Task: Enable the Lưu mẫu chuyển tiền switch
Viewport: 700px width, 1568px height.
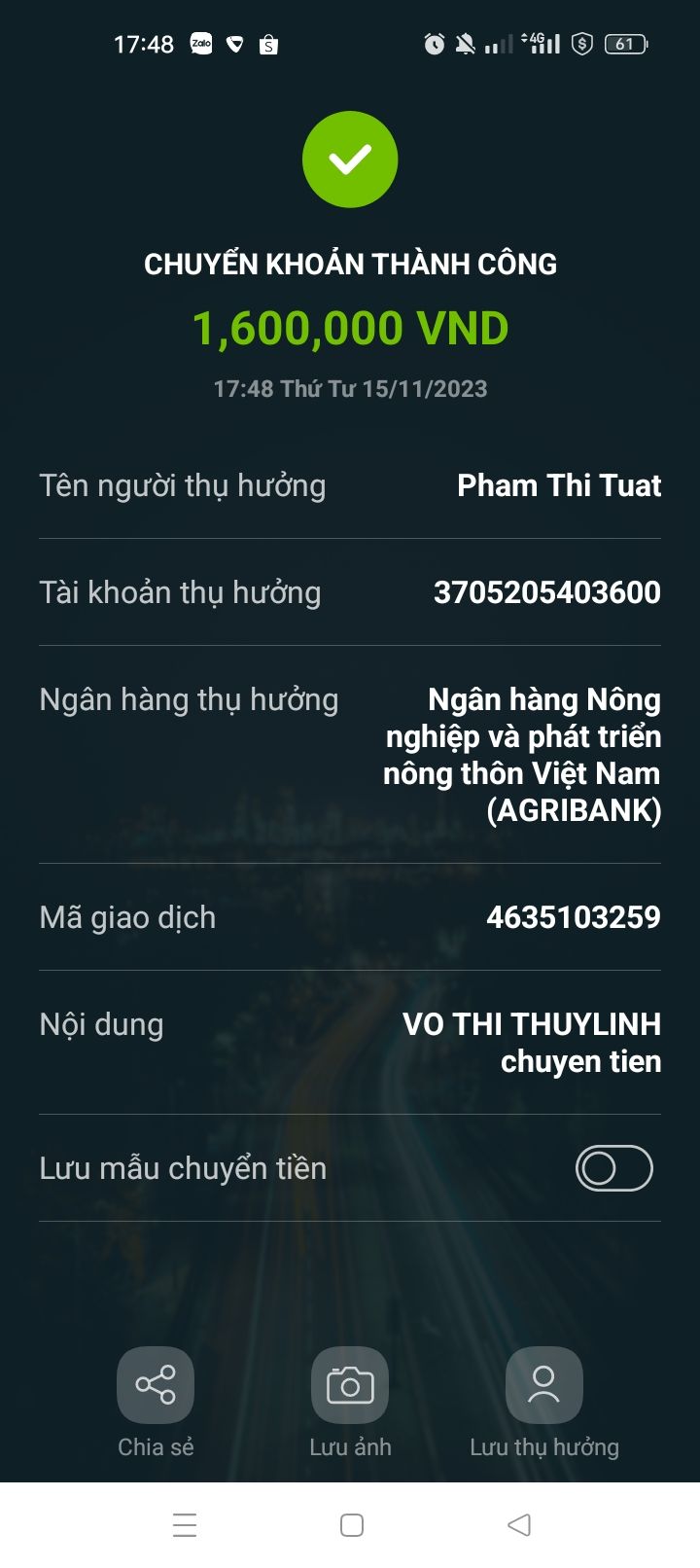Action: coord(613,1168)
